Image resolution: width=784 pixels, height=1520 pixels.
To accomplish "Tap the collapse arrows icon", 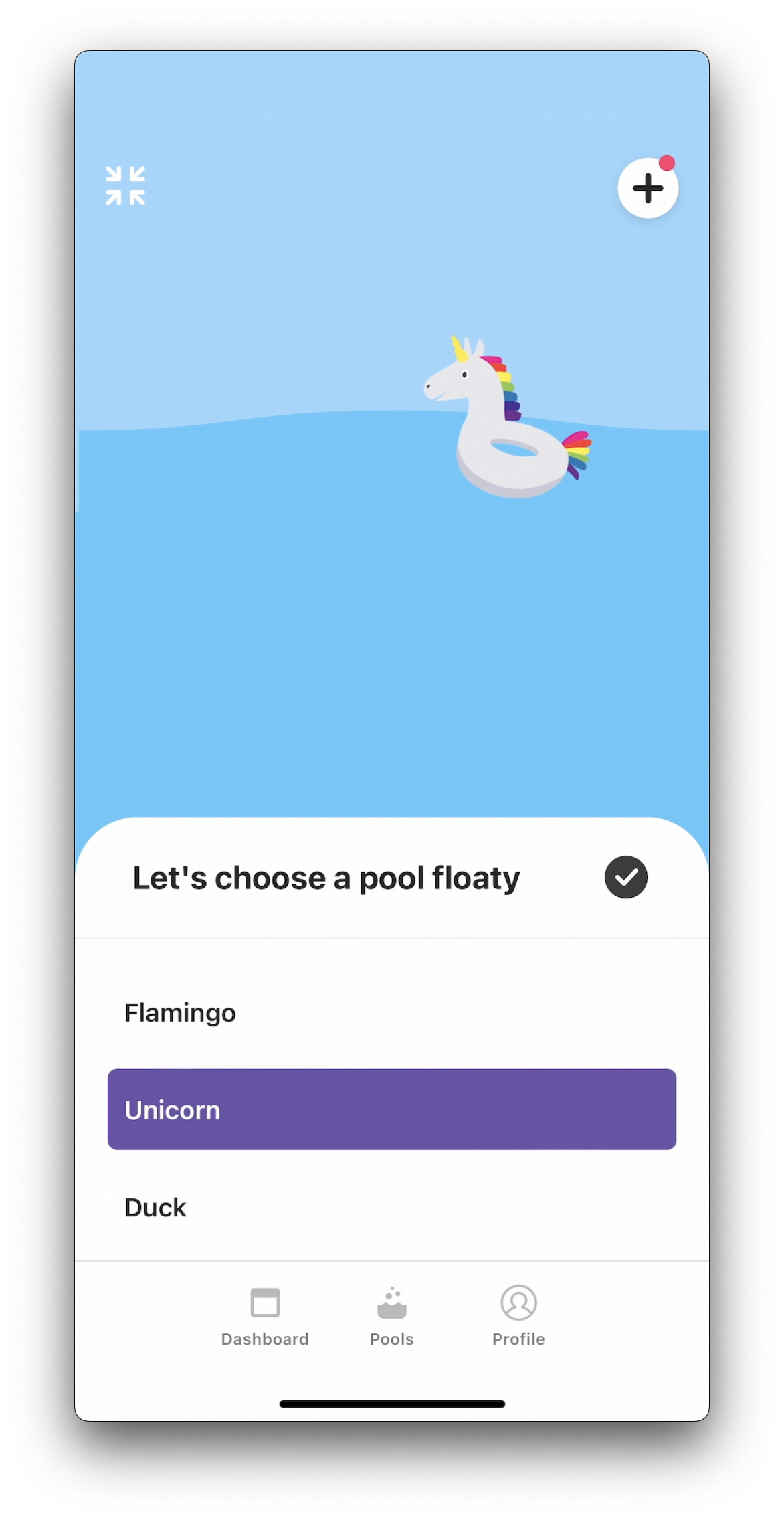I will click(x=126, y=186).
